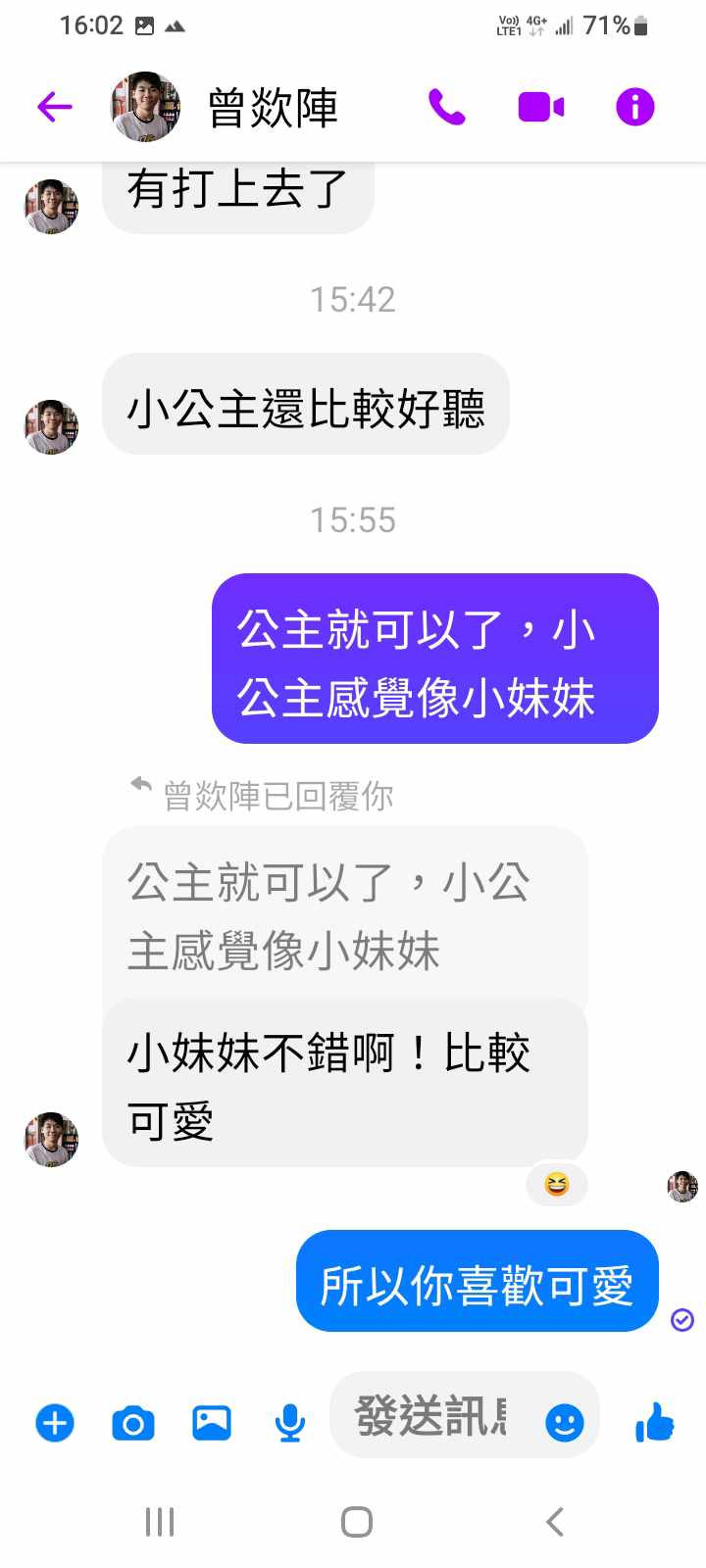
Task: Open the camera to take a photo
Action: [133, 1422]
